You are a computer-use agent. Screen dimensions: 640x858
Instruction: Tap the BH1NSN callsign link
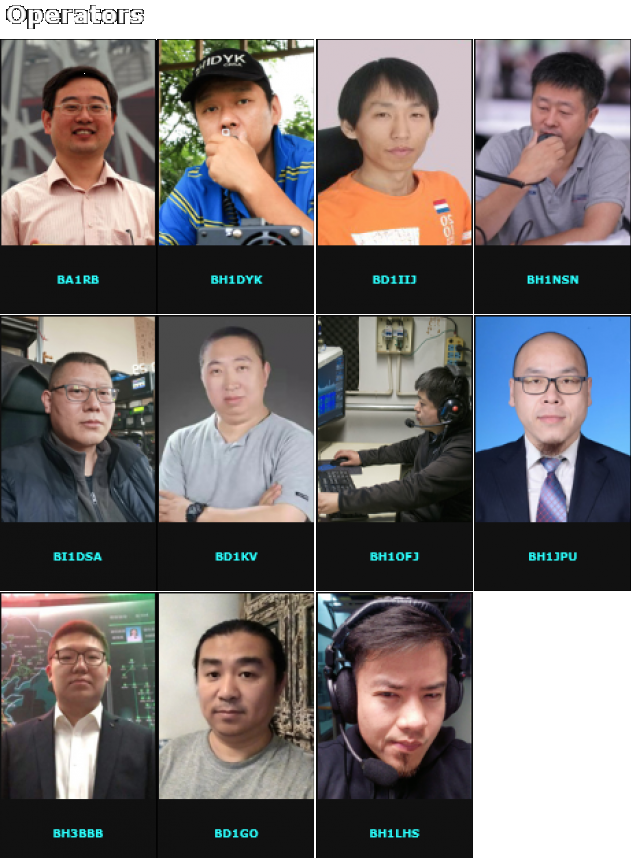click(x=552, y=279)
